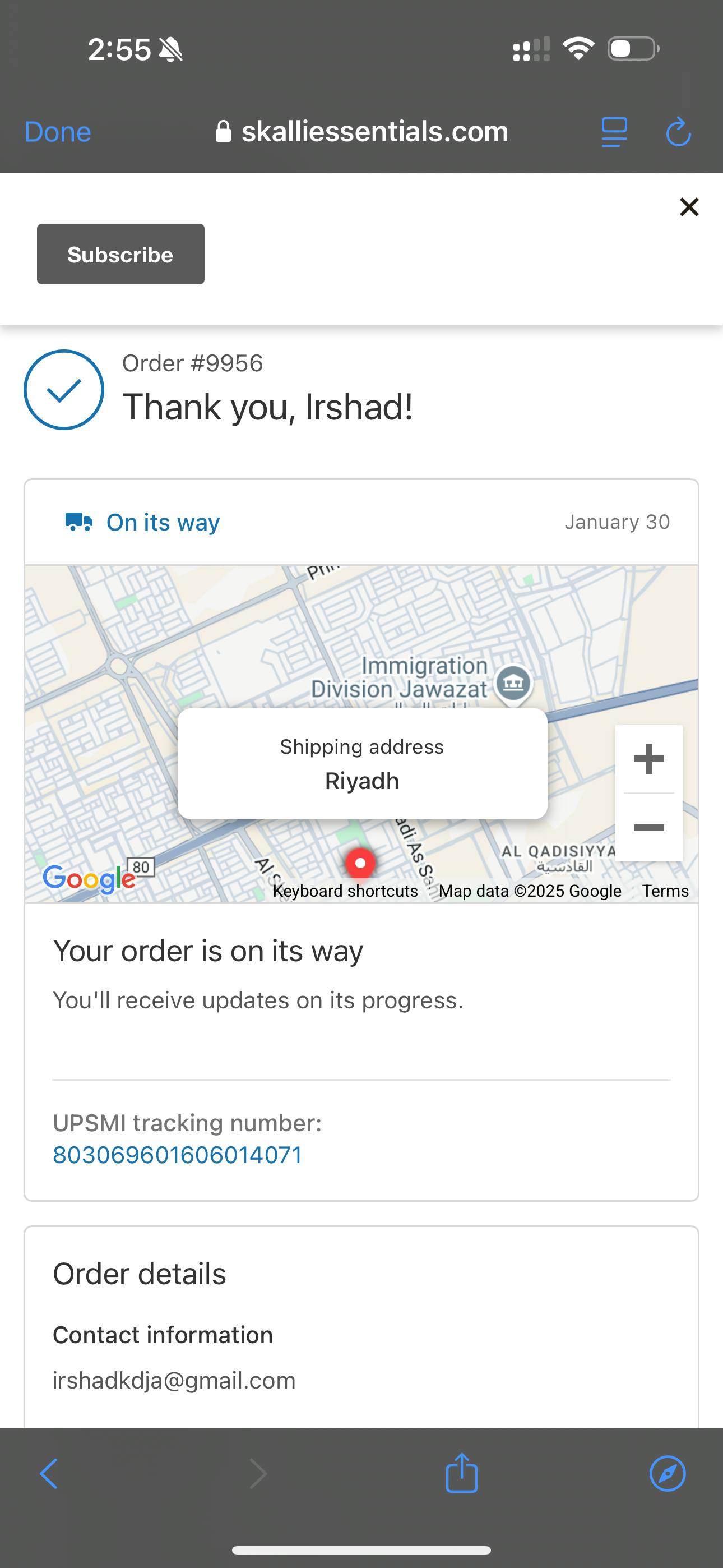Image resolution: width=723 pixels, height=1568 pixels.
Task: Reload the skalliessentials.com page
Action: (678, 132)
